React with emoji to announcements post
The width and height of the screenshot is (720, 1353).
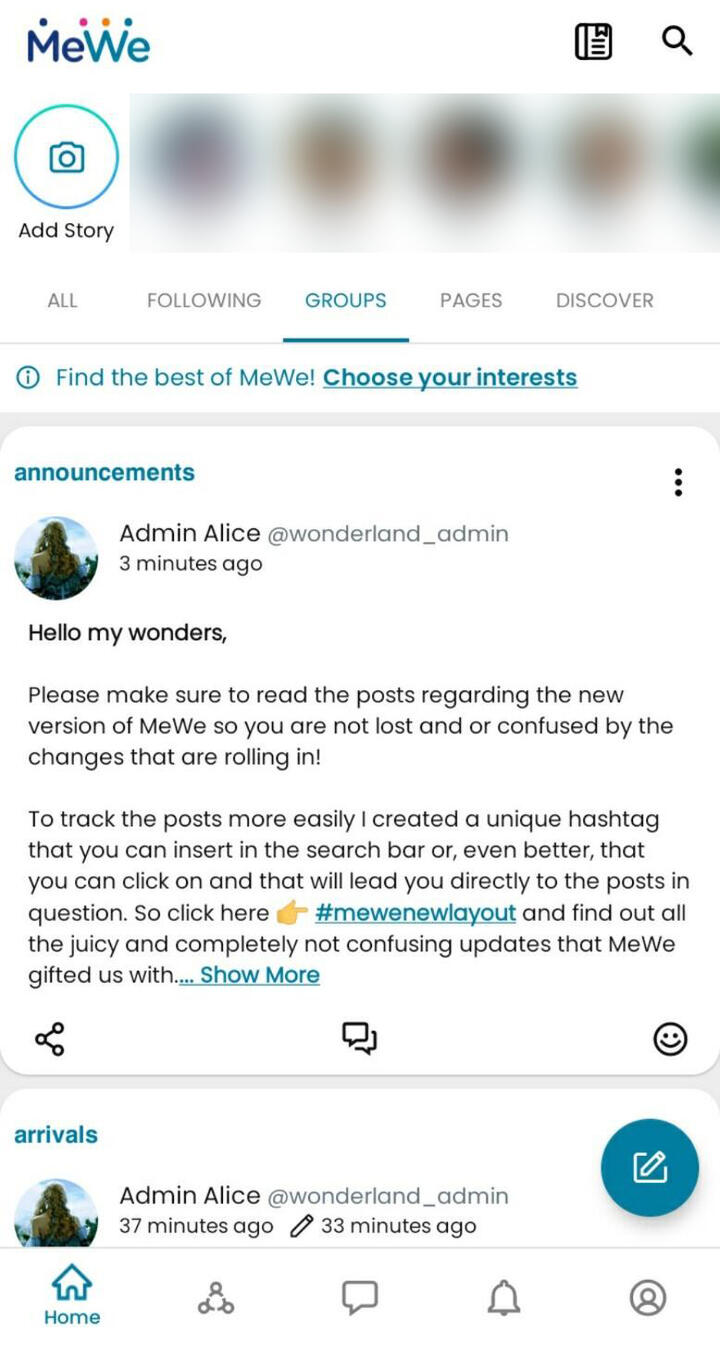670,1039
